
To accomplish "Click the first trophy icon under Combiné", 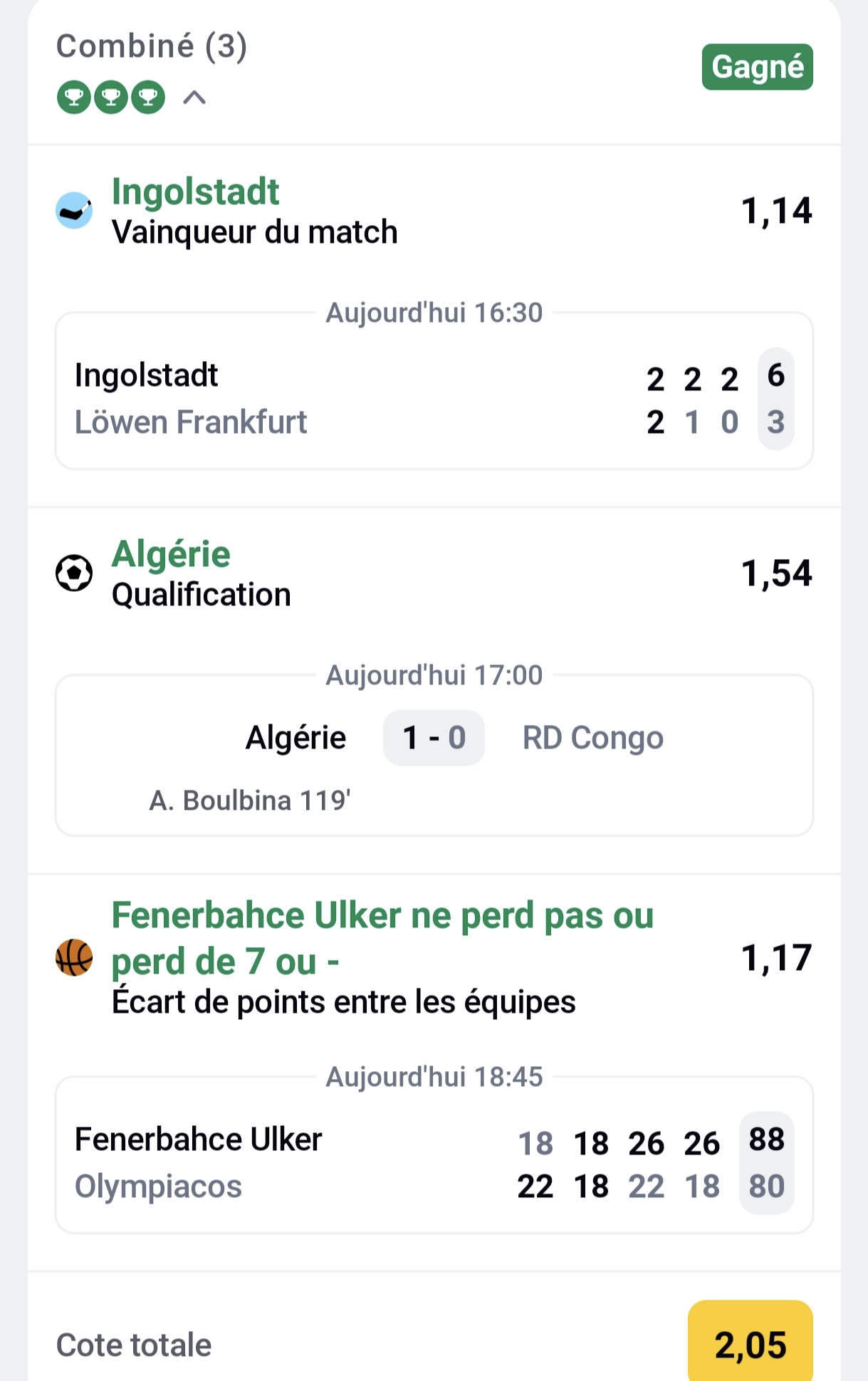I will 74,98.
